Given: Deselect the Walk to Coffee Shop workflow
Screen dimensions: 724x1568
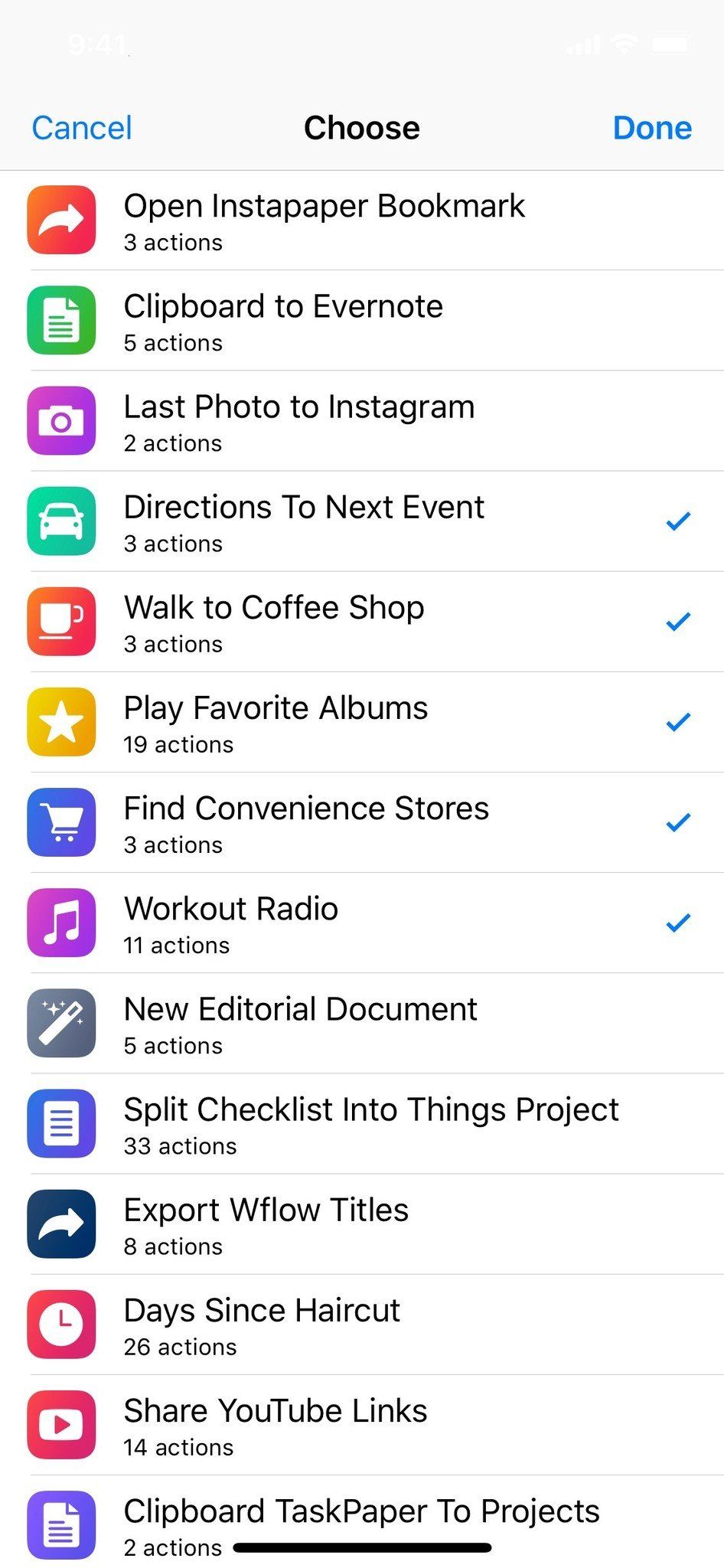Looking at the screenshot, I should (677, 622).
